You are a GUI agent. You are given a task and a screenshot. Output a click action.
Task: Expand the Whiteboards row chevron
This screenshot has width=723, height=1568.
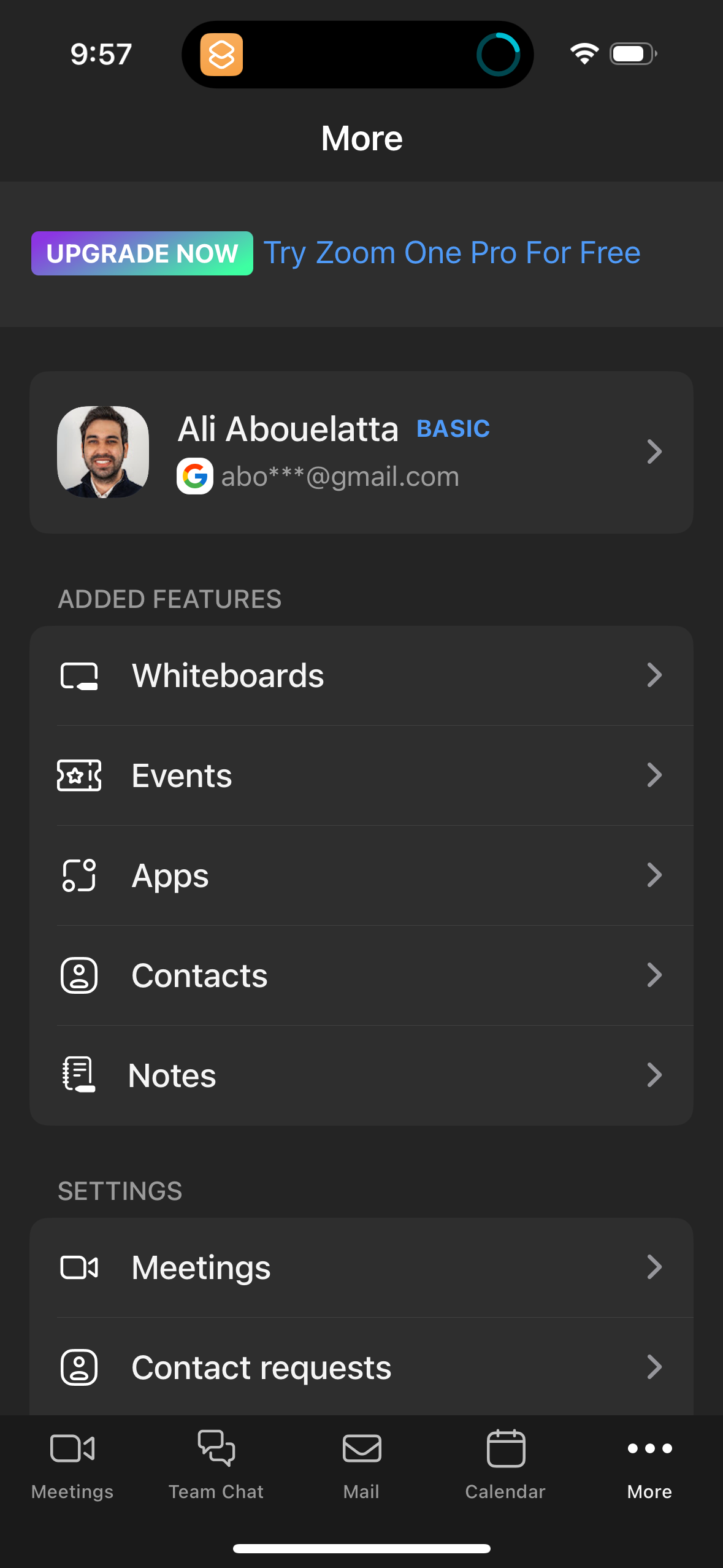point(656,675)
